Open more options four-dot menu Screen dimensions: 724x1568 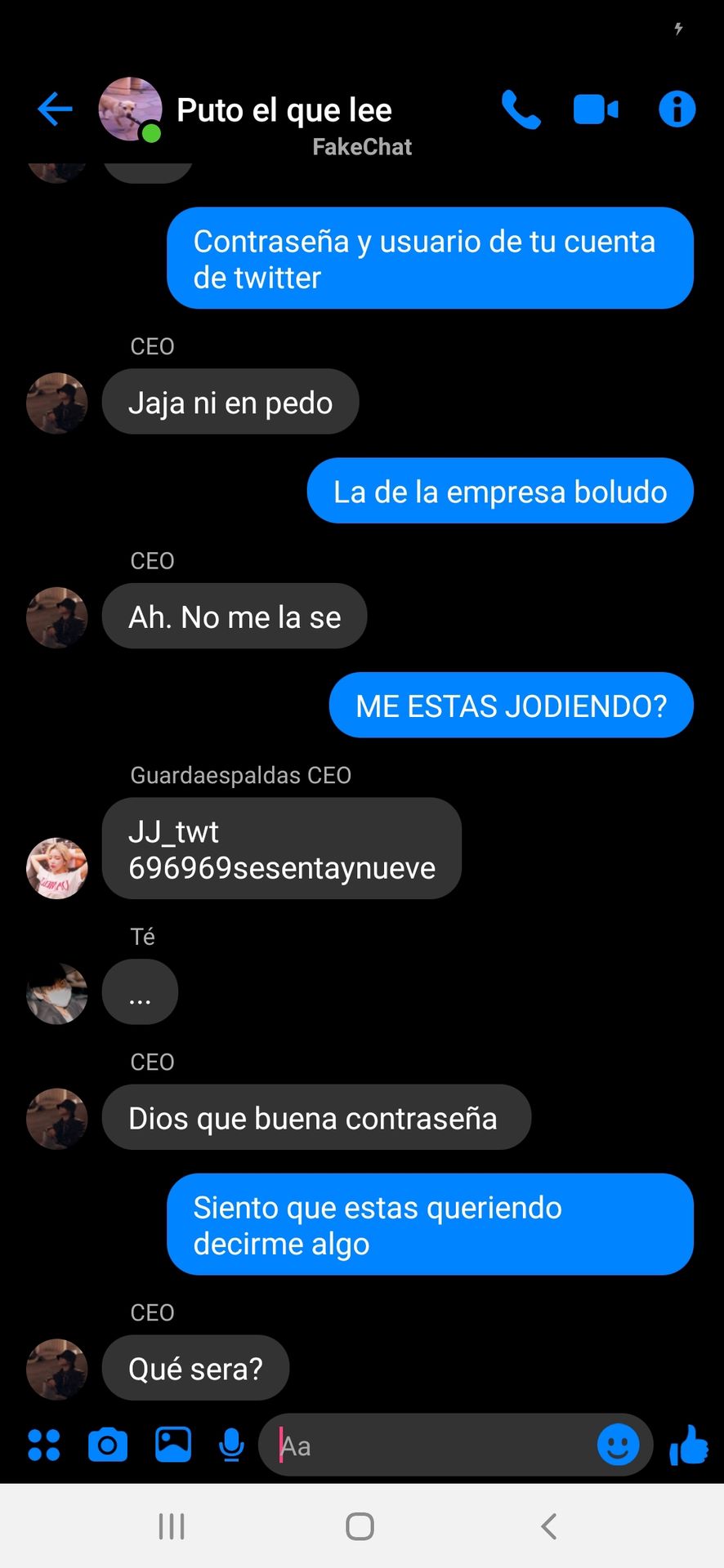click(x=44, y=1445)
